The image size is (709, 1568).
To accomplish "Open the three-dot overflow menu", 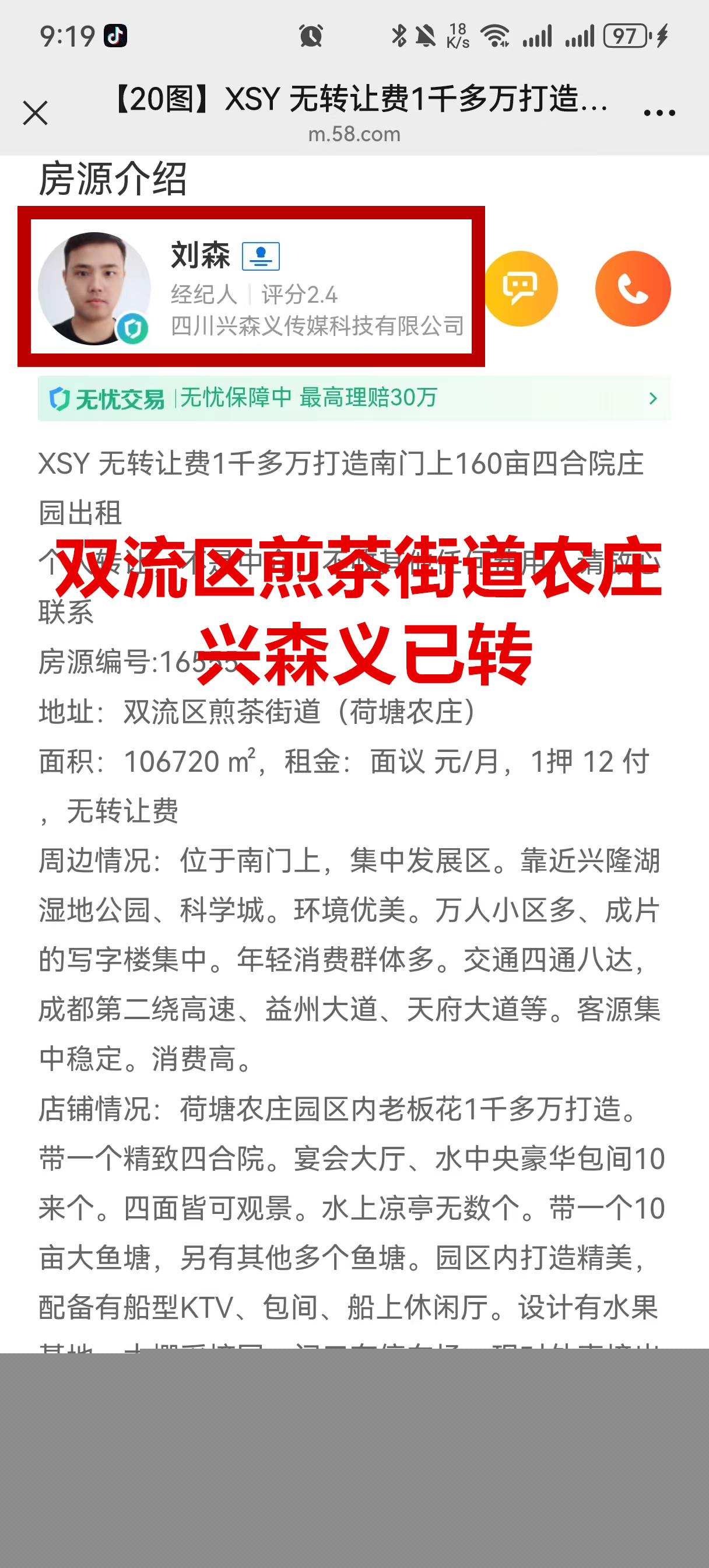I will (659, 113).
